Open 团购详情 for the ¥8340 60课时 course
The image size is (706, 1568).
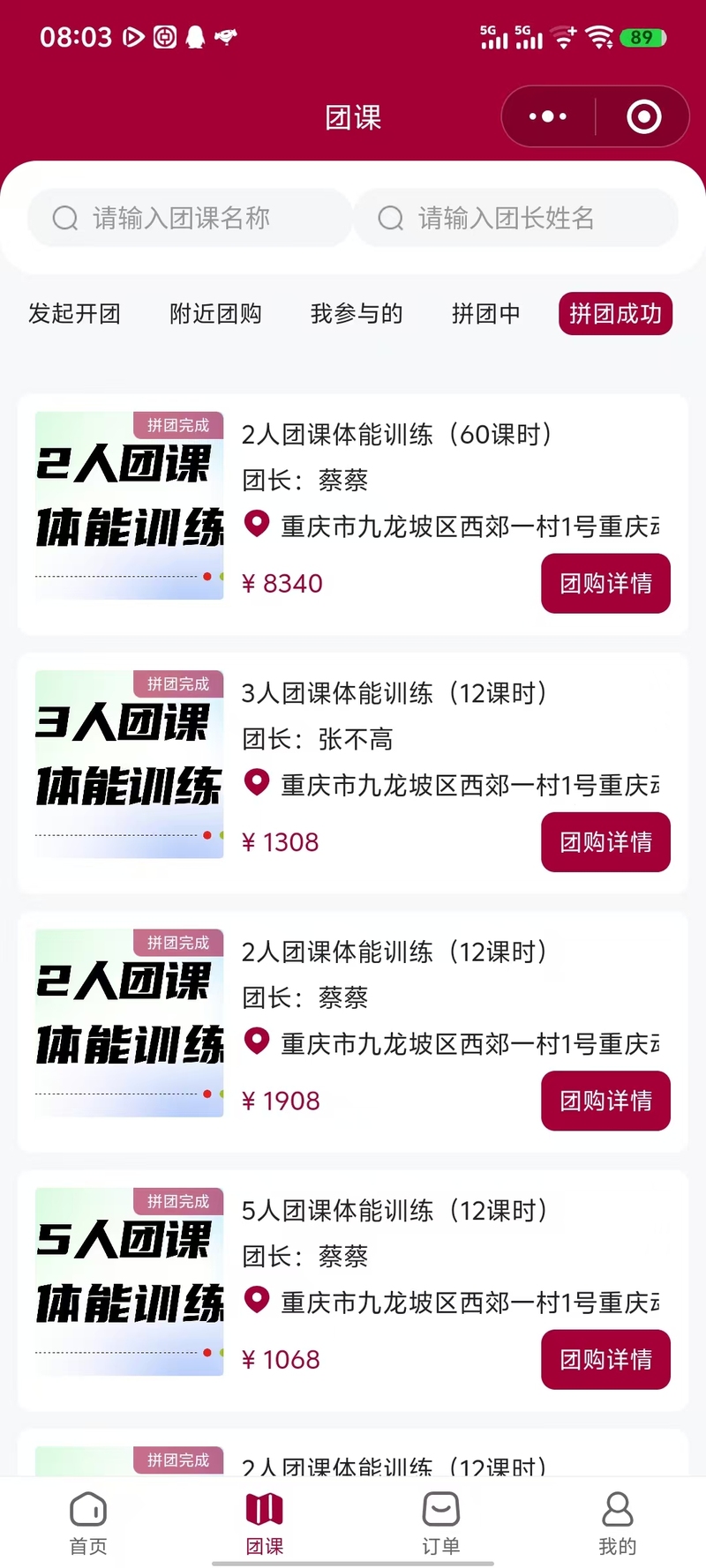coord(605,583)
